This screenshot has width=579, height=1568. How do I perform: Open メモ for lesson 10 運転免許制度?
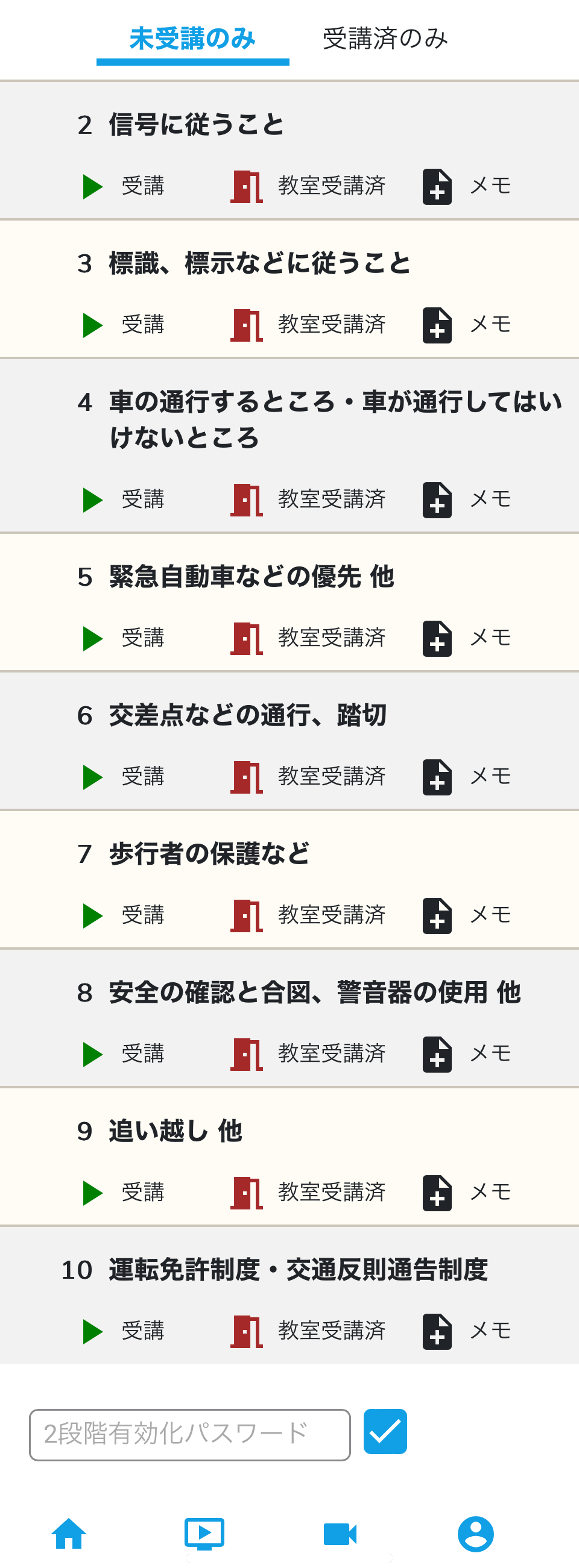[x=466, y=1331]
